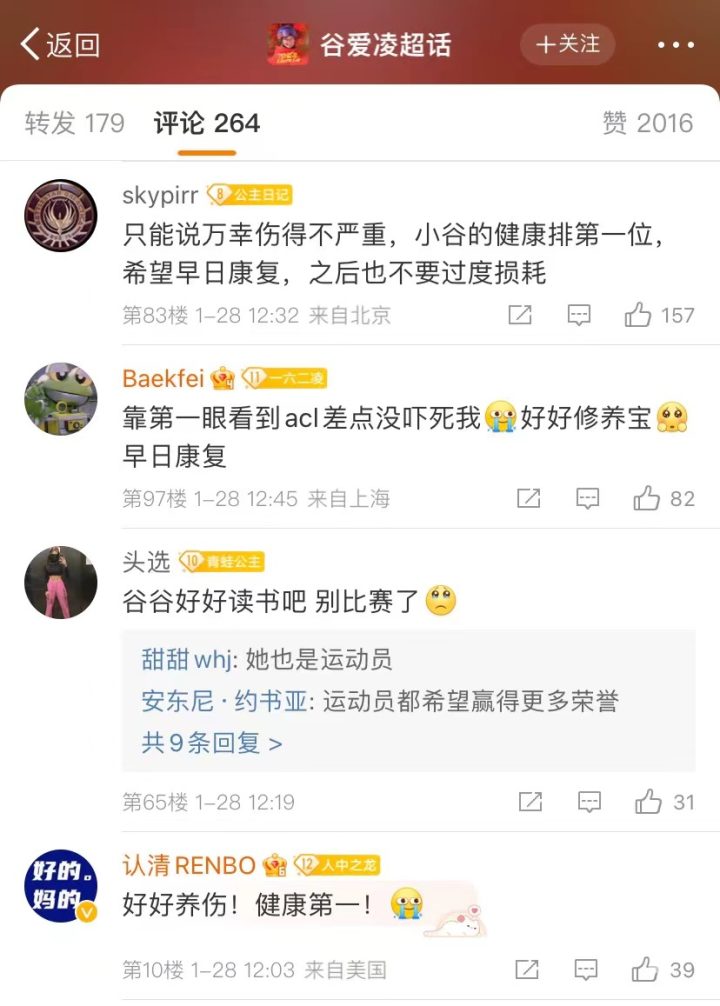
Task: Open Baekfei's username profile link
Action: [163, 378]
